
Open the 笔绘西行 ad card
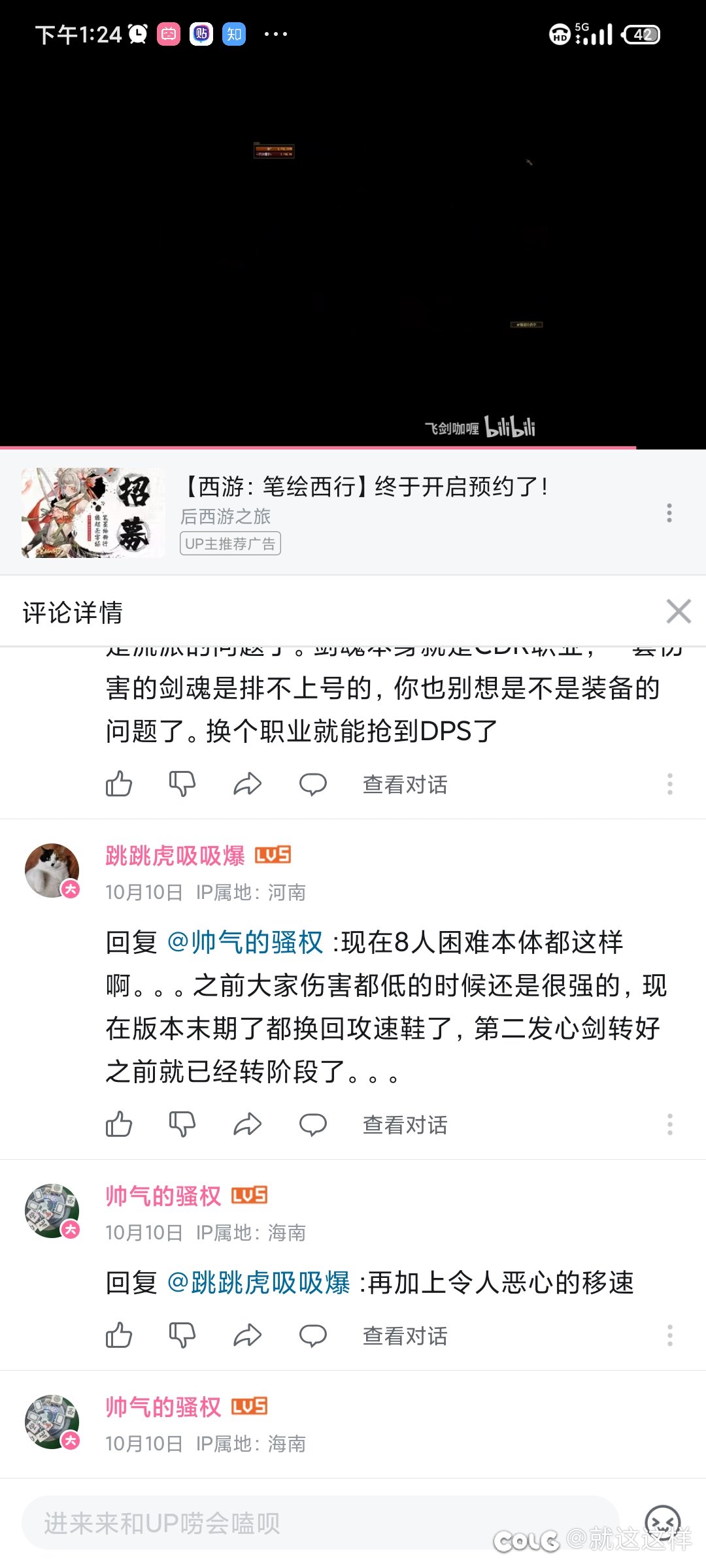pos(353,512)
